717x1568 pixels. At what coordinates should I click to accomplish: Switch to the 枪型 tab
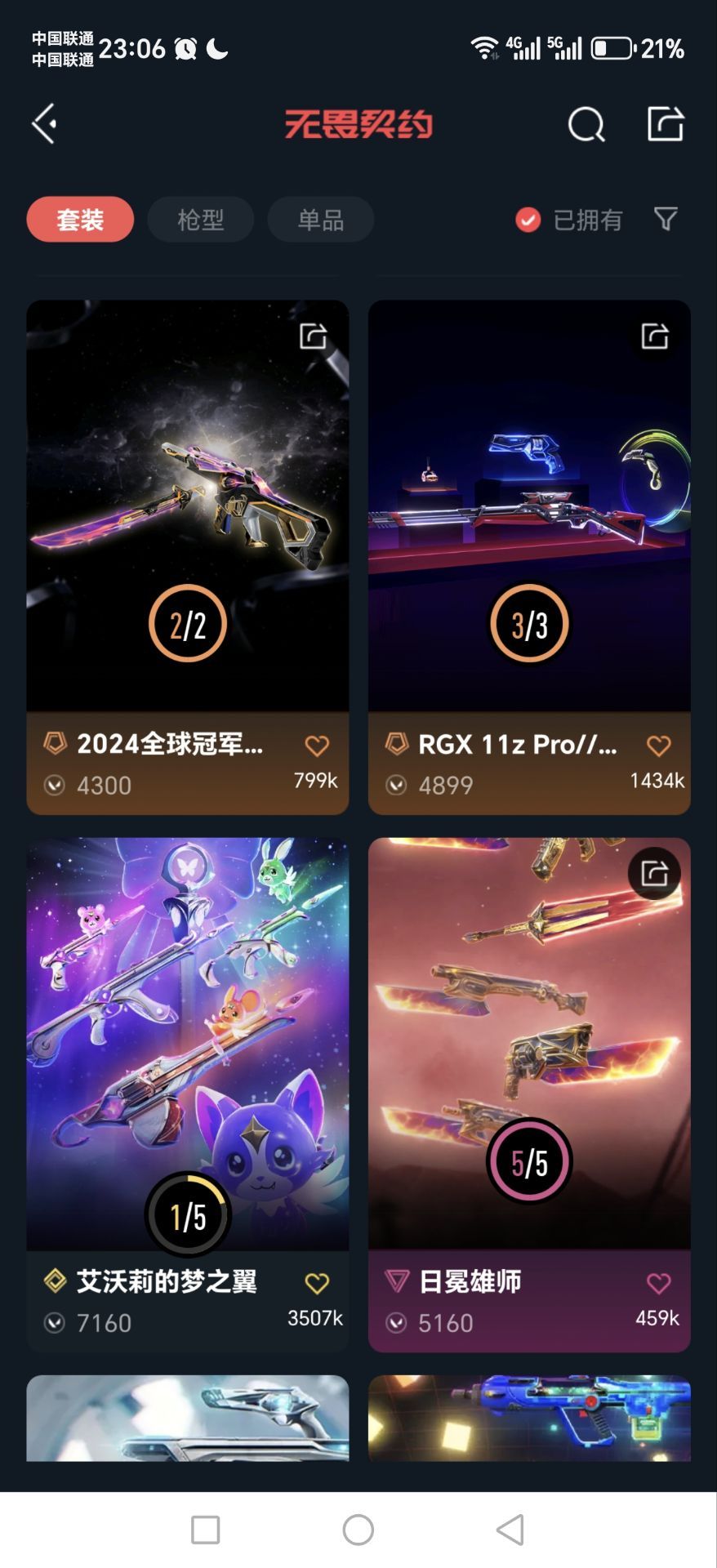coord(199,219)
